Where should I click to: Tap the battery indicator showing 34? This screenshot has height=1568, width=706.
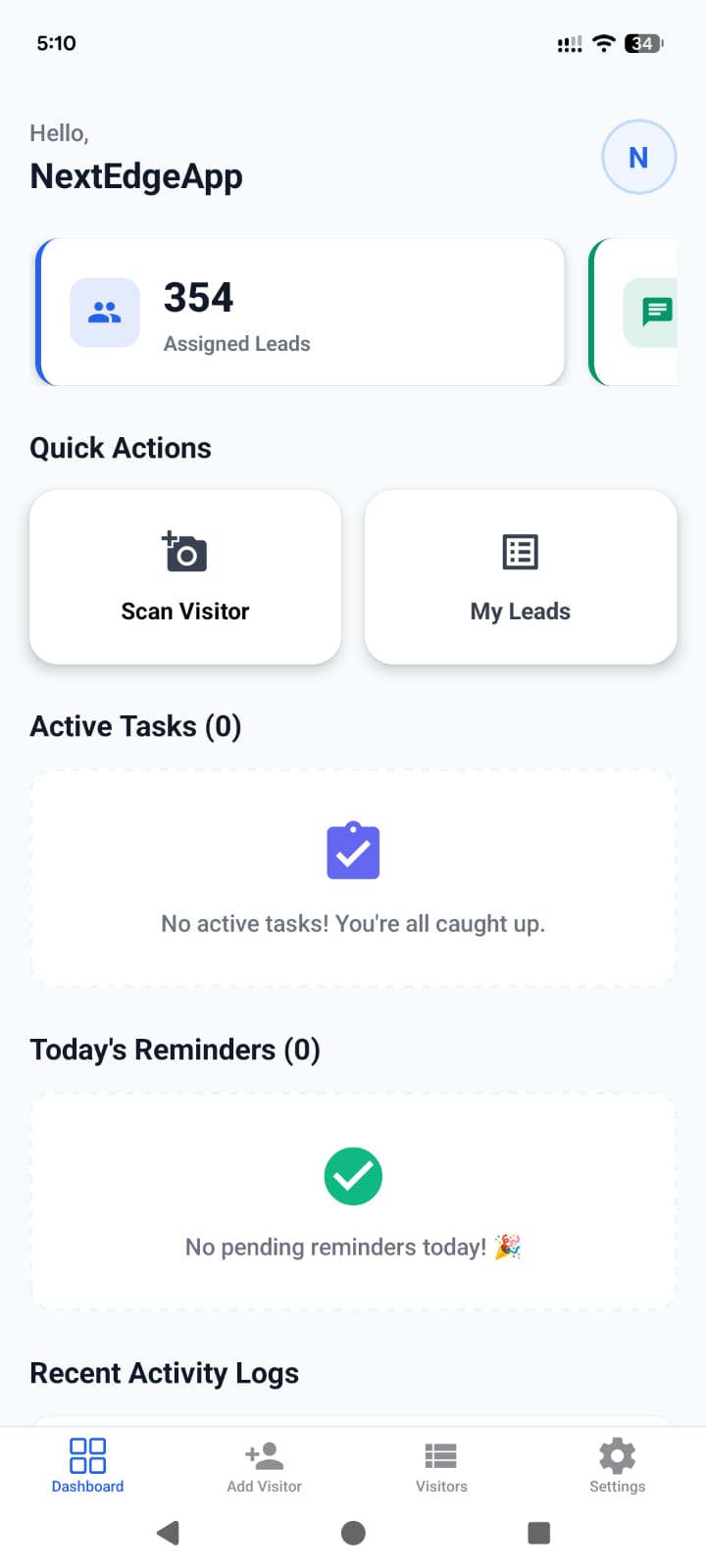[642, 42]
